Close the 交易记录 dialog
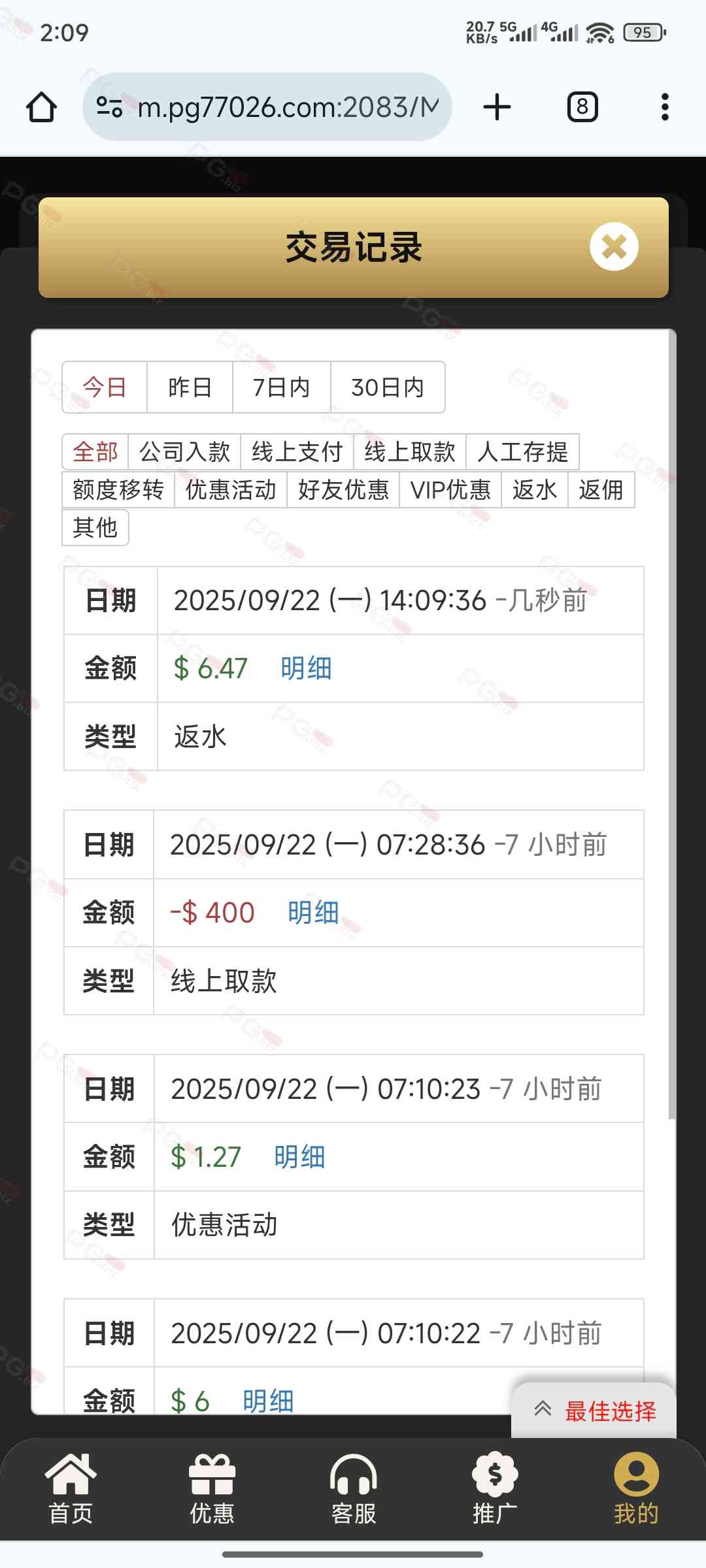706x1568 pixels. point(613,247)
